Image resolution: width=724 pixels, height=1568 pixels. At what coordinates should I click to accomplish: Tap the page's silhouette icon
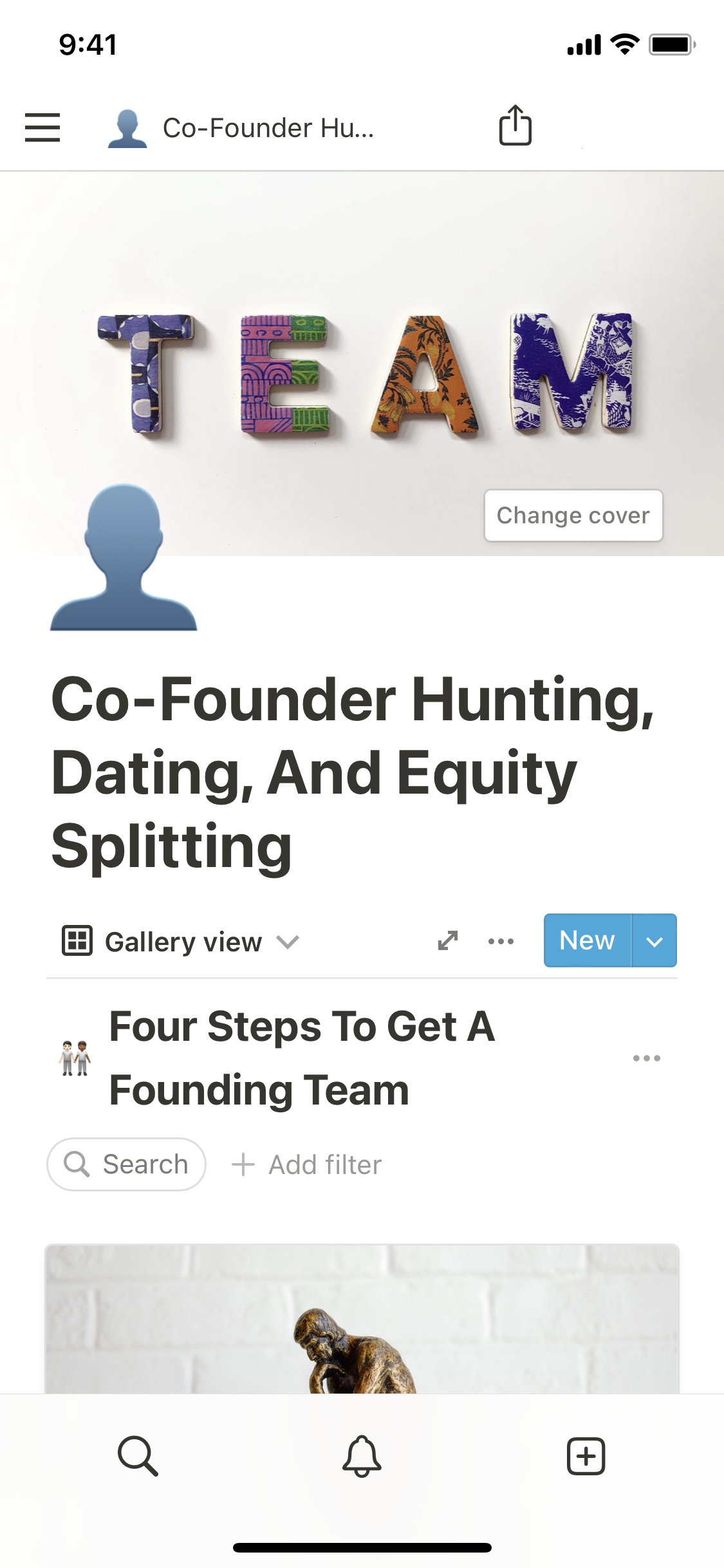pos(124,558)
